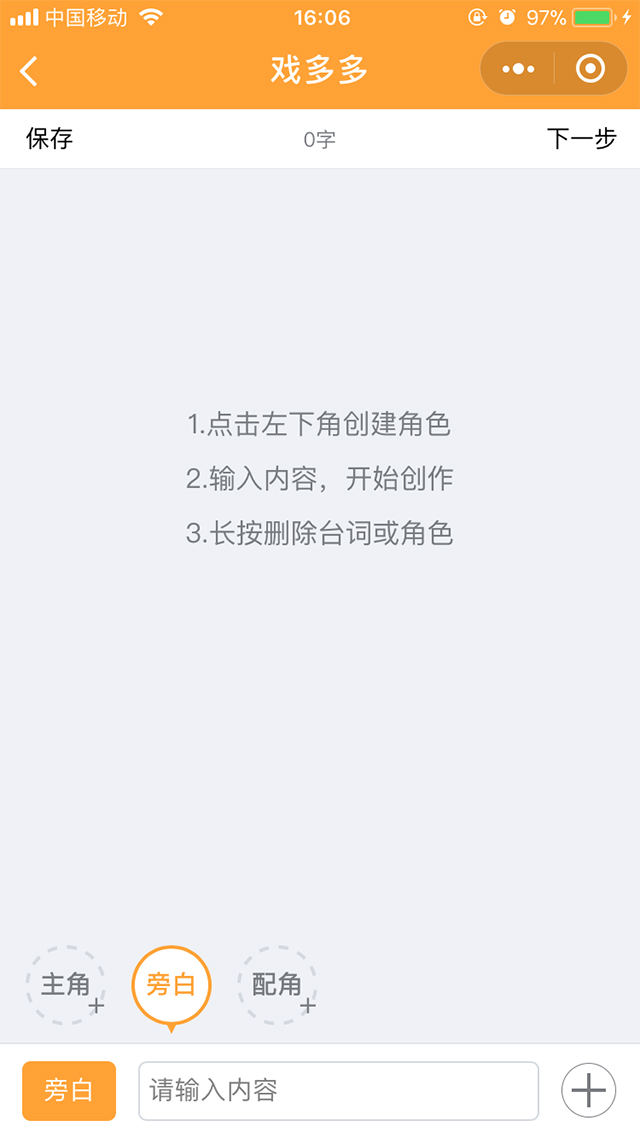Proceed with 下一步
This screenshot has height=1138, width=640.
pos(581,139)
